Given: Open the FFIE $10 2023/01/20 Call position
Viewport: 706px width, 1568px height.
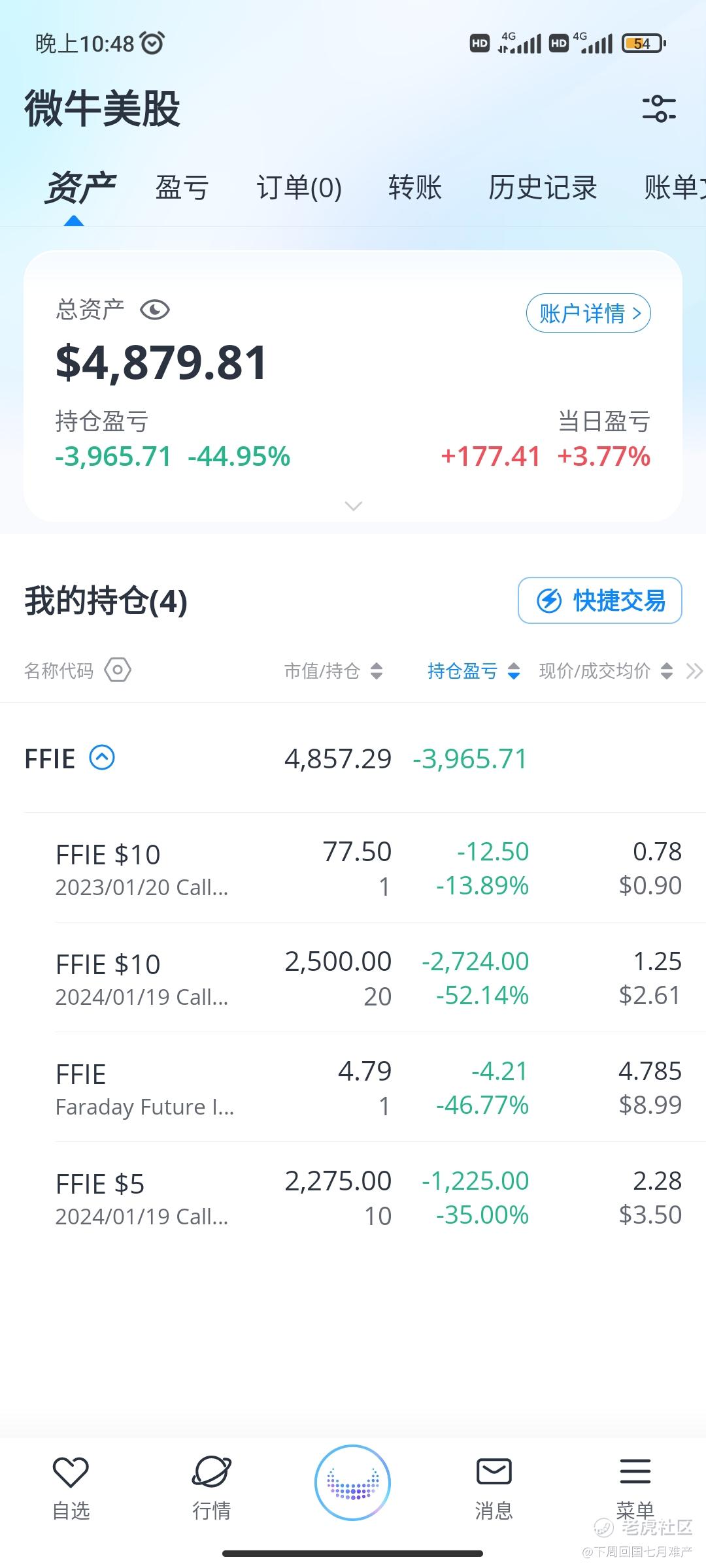Looking at the screenshot, I should pyautogui.click(x=367, y=868).
